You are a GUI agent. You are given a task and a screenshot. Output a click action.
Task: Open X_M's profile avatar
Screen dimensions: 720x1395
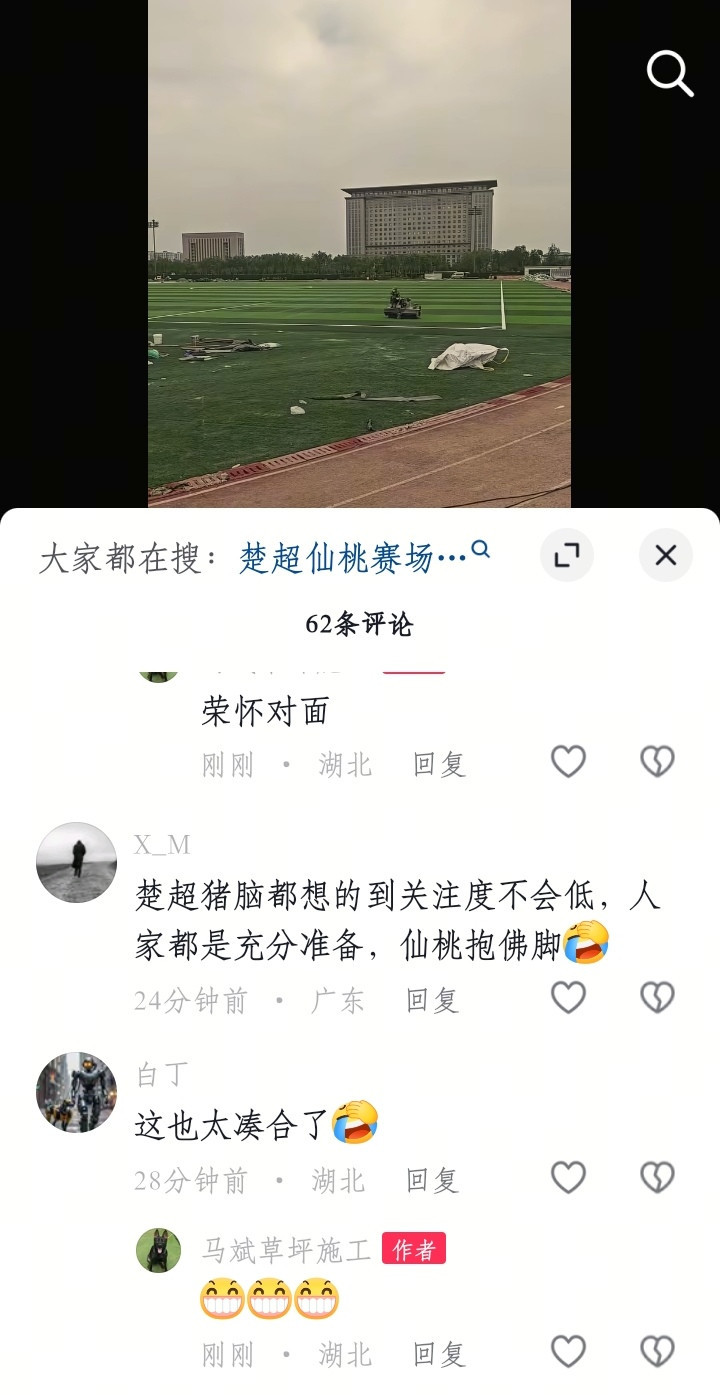[77, 862]
